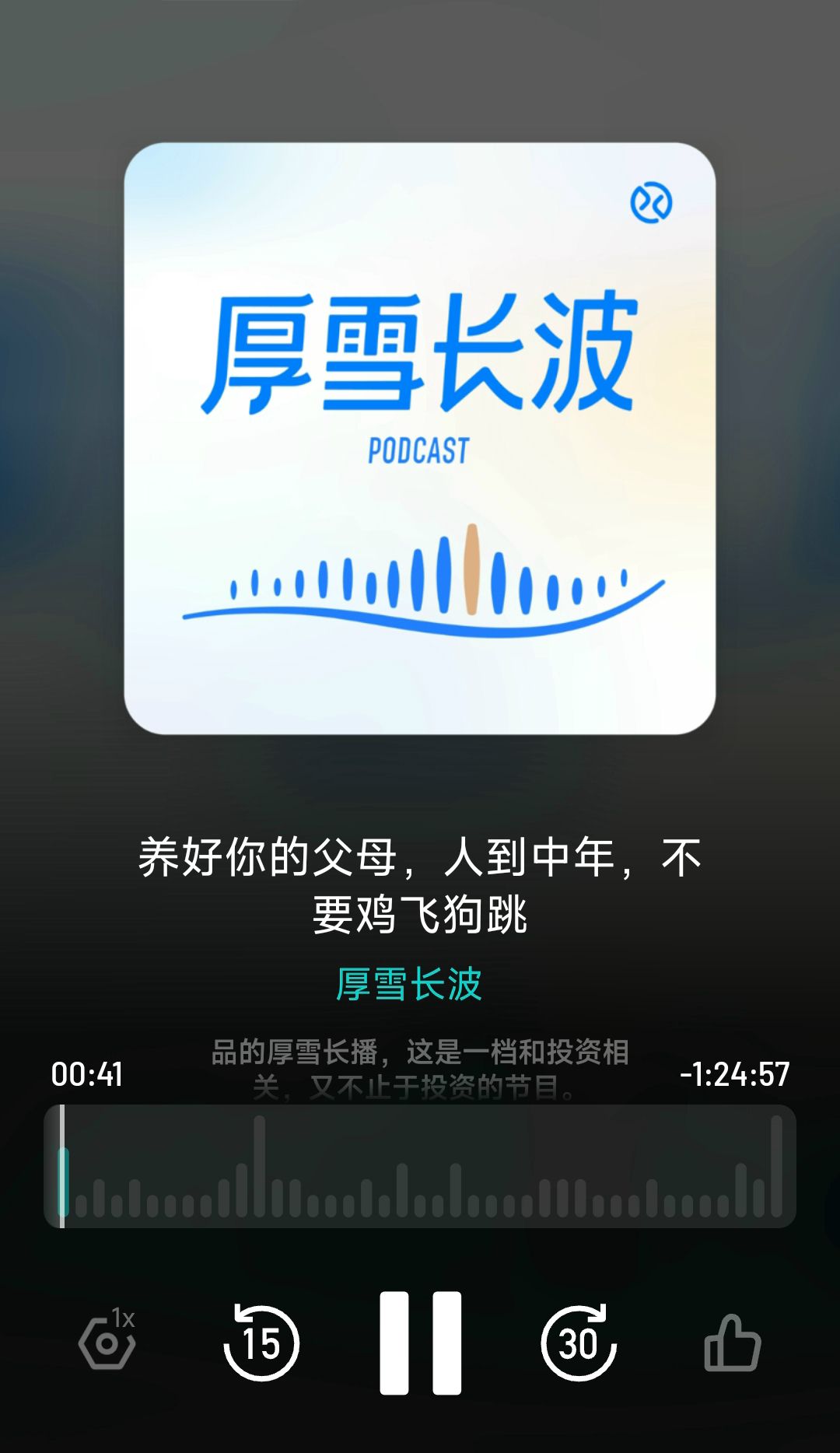Rewind 15 seconds

261,1343
